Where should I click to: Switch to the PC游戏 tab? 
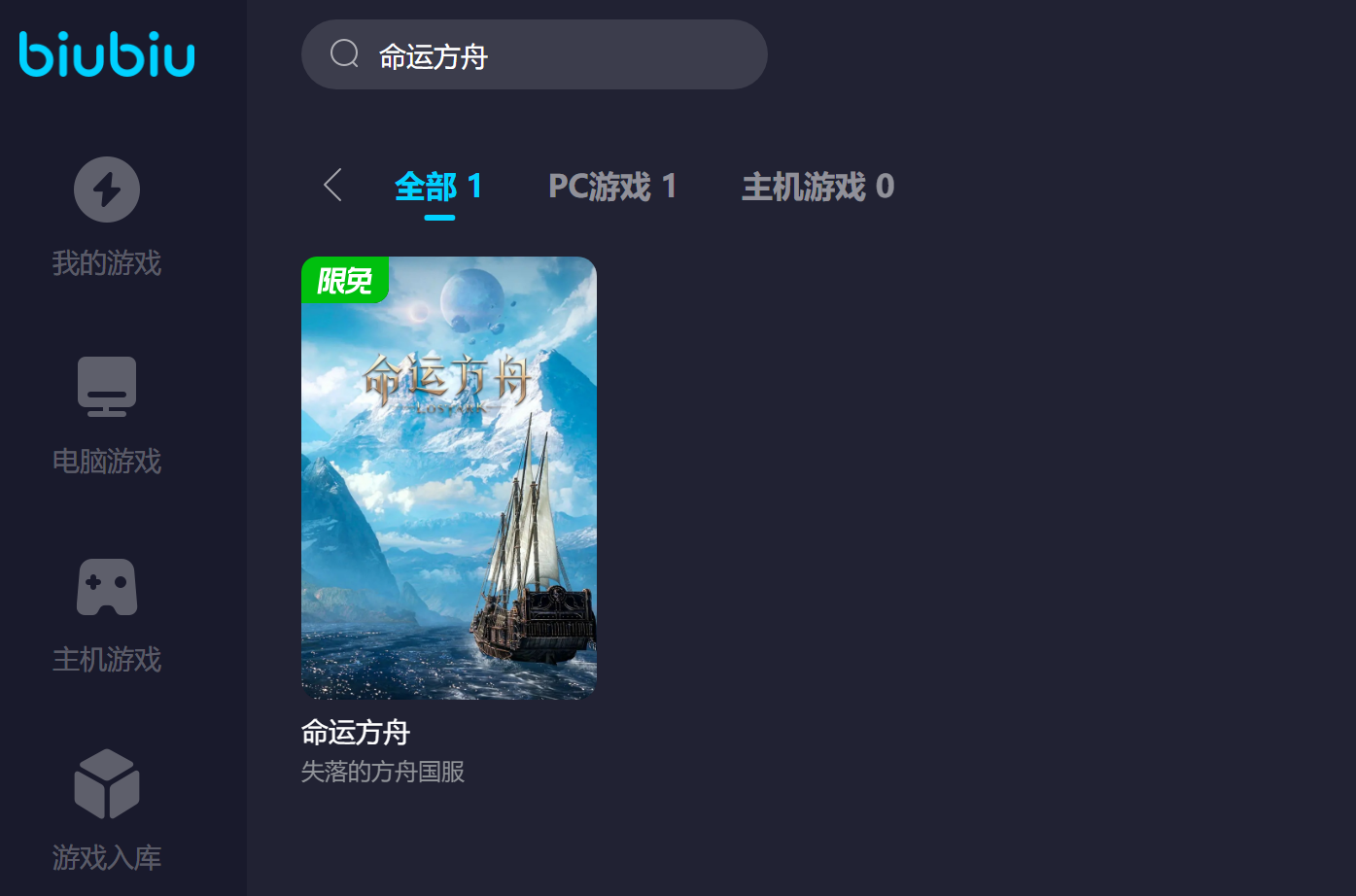pyautogui.click(x=611, y=187)
